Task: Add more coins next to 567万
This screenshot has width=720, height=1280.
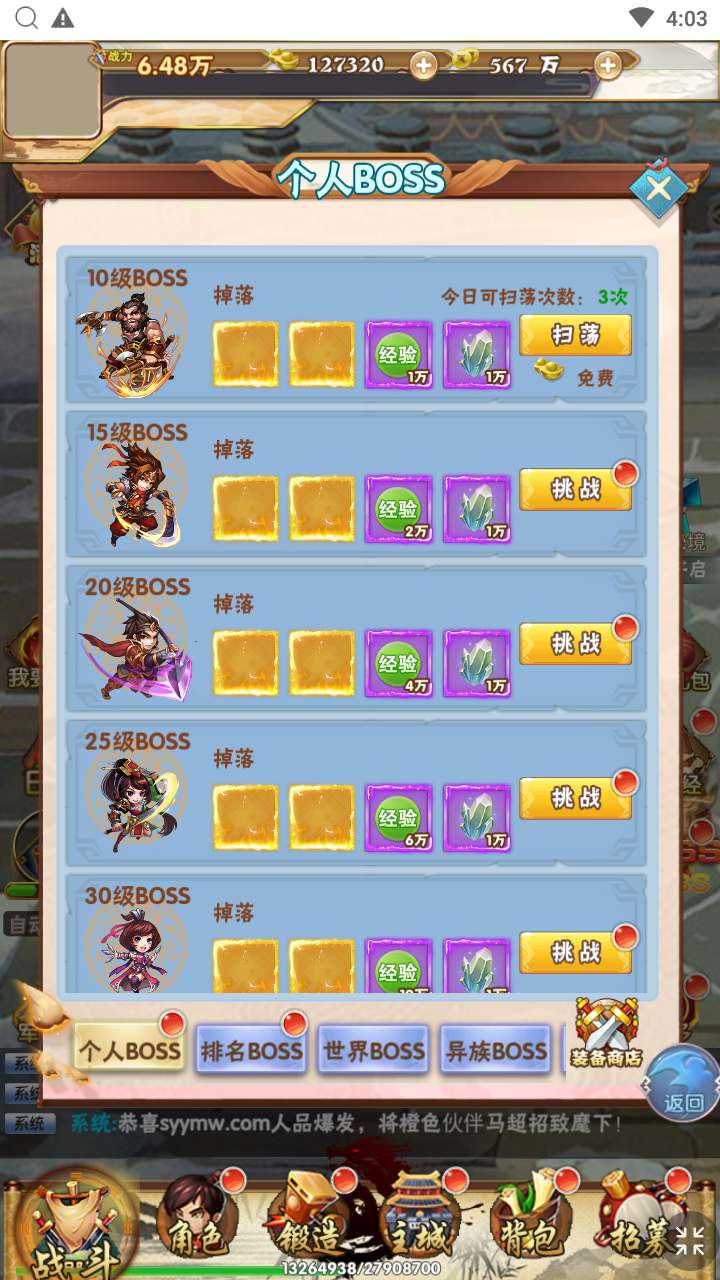Action: tap(608, 66)
